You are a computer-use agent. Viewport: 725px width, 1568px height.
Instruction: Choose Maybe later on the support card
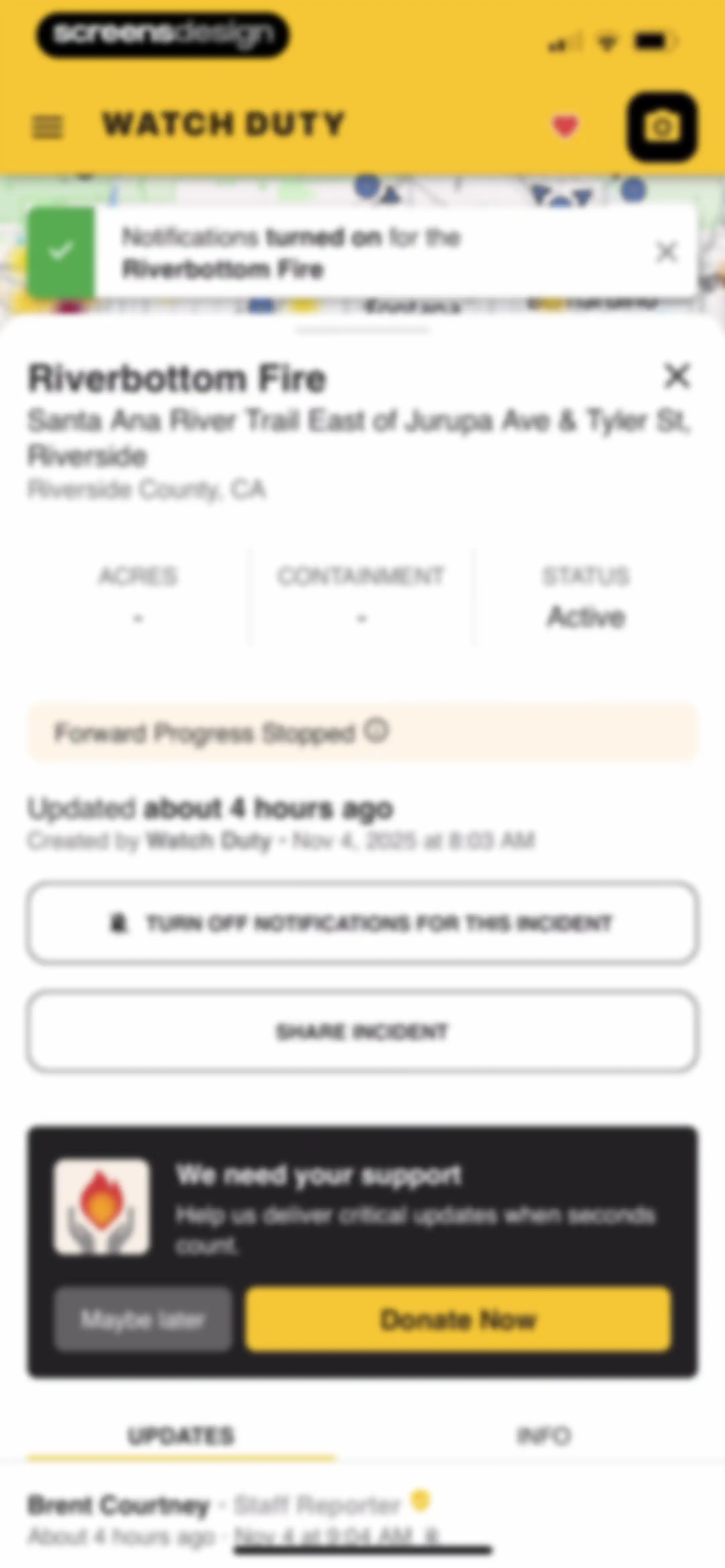coord(143,1319)
